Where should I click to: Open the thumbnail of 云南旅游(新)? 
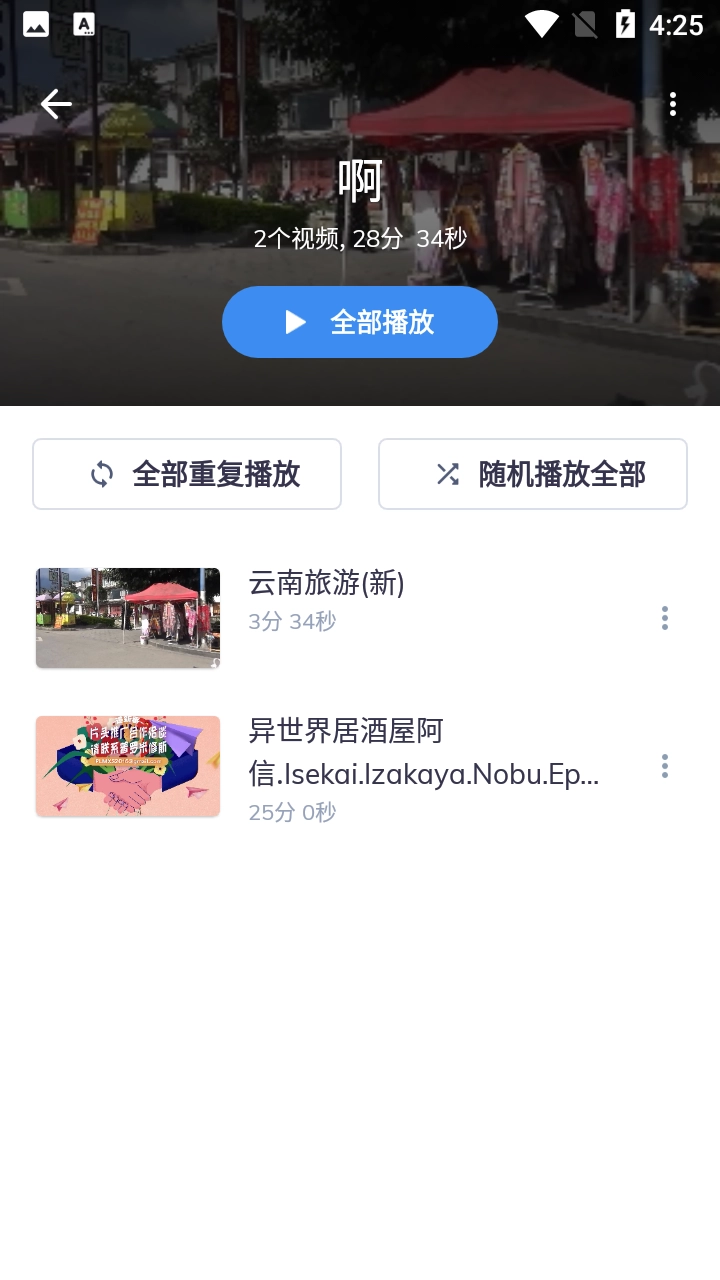point(127,617)
